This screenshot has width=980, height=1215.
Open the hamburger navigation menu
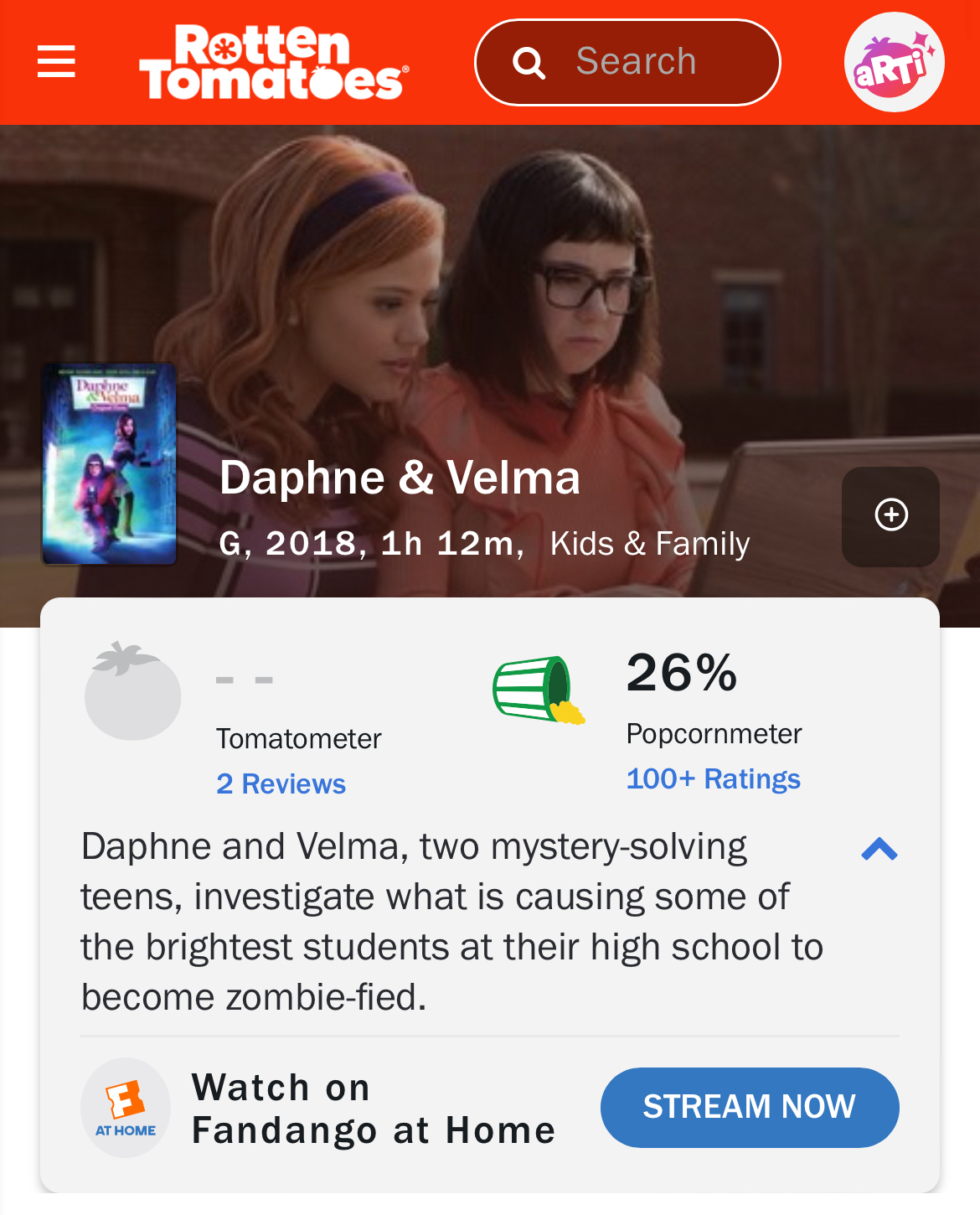[x=56, y=62]
